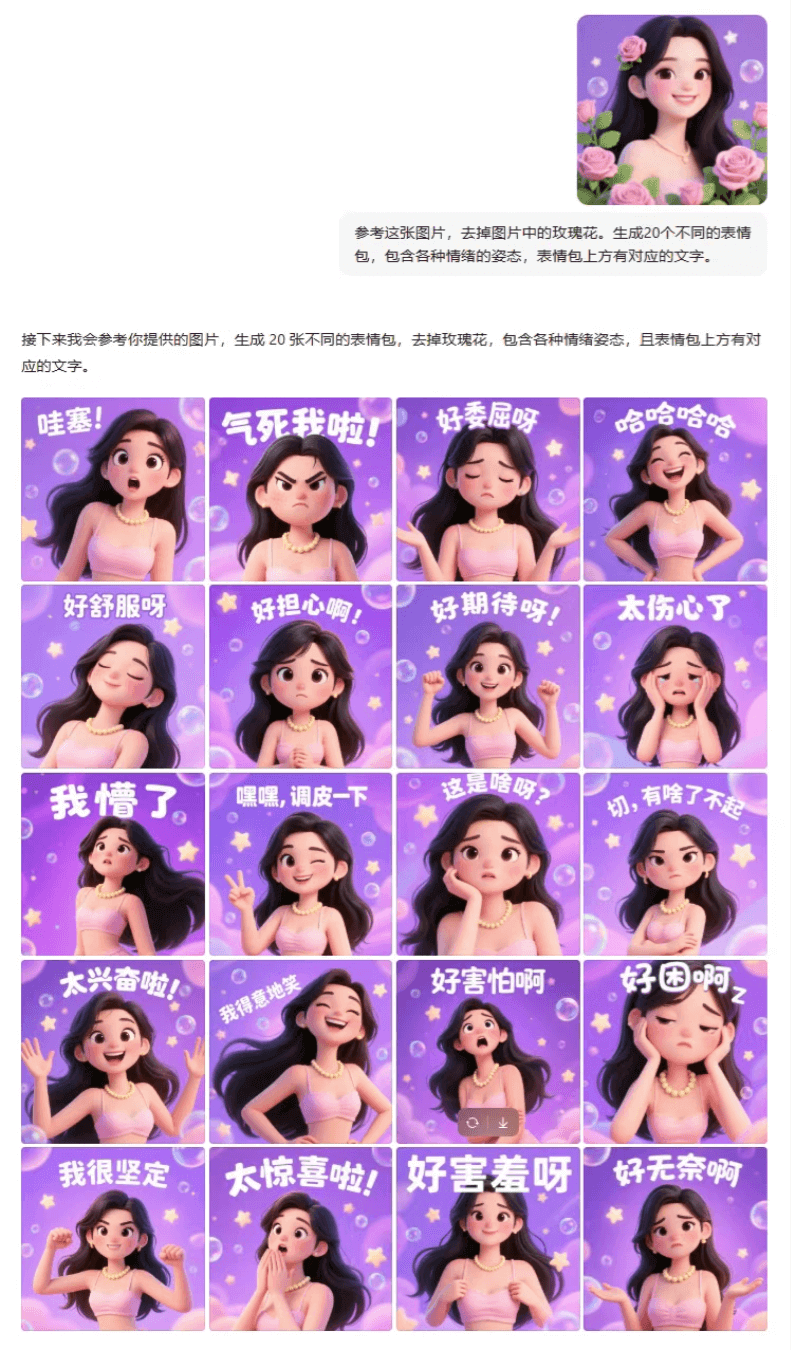Open the 我很坚定 sticker
Viewport: 791px width, 1350px height.
pyautogui.click(x=113, y=1239)
